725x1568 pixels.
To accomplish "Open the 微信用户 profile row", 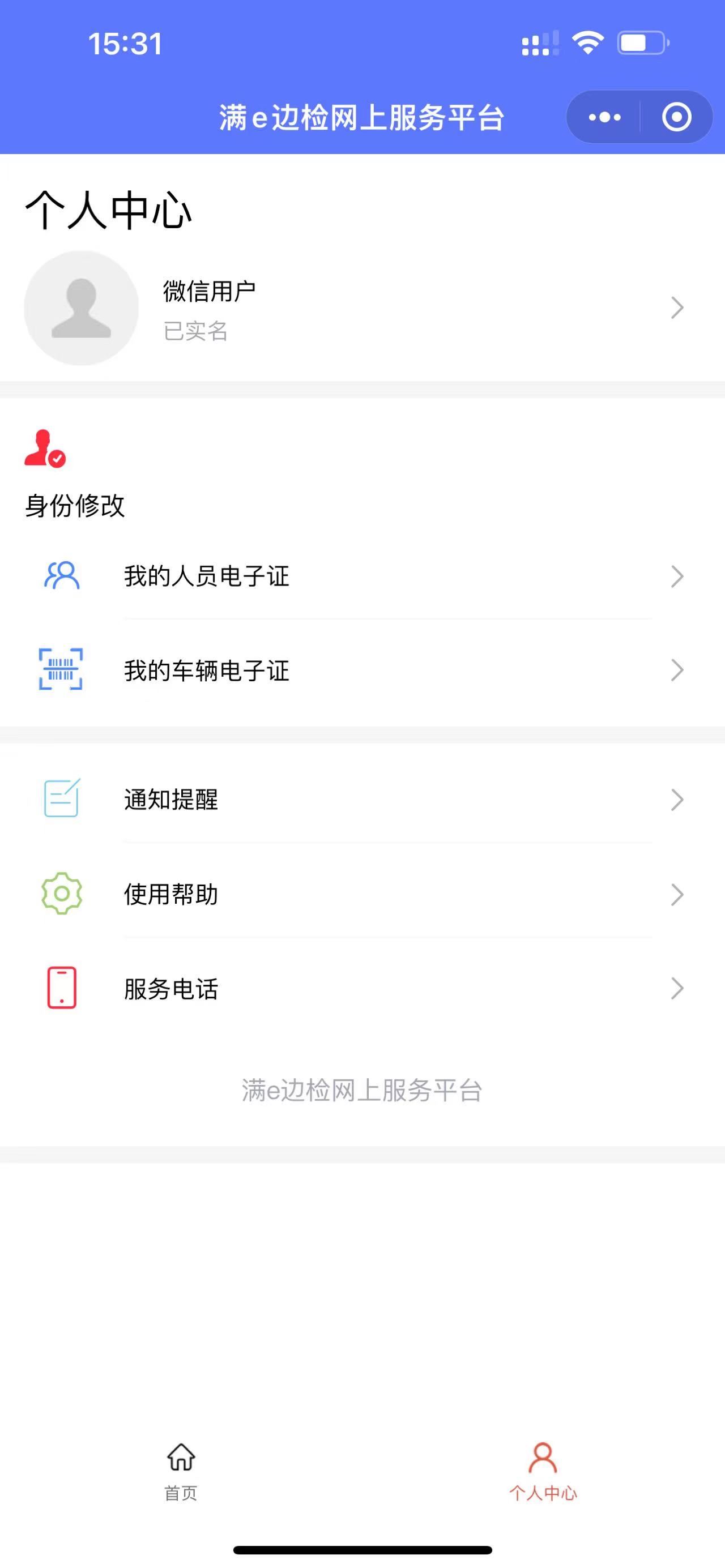I will 362,308.
